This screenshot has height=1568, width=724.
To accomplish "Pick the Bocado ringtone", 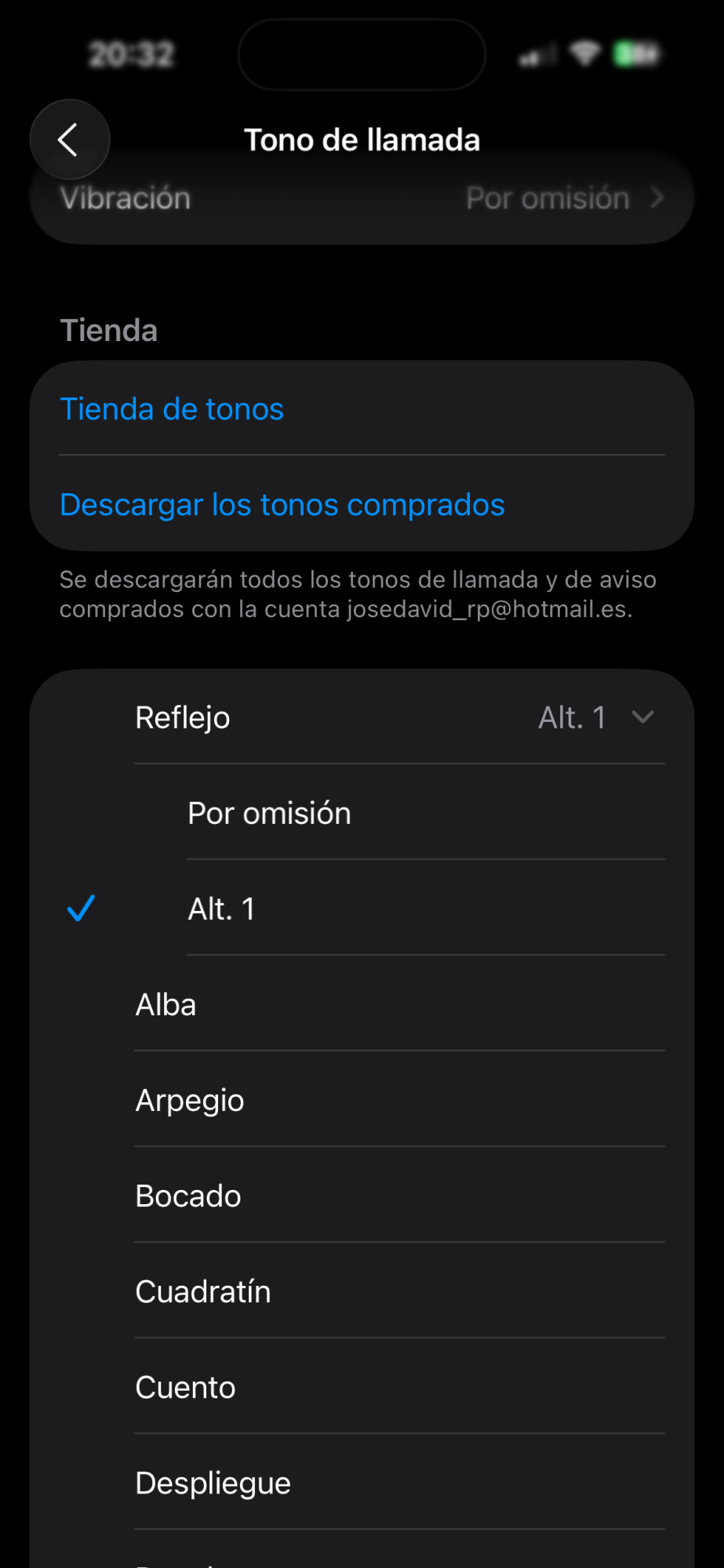I will 188,1196.
